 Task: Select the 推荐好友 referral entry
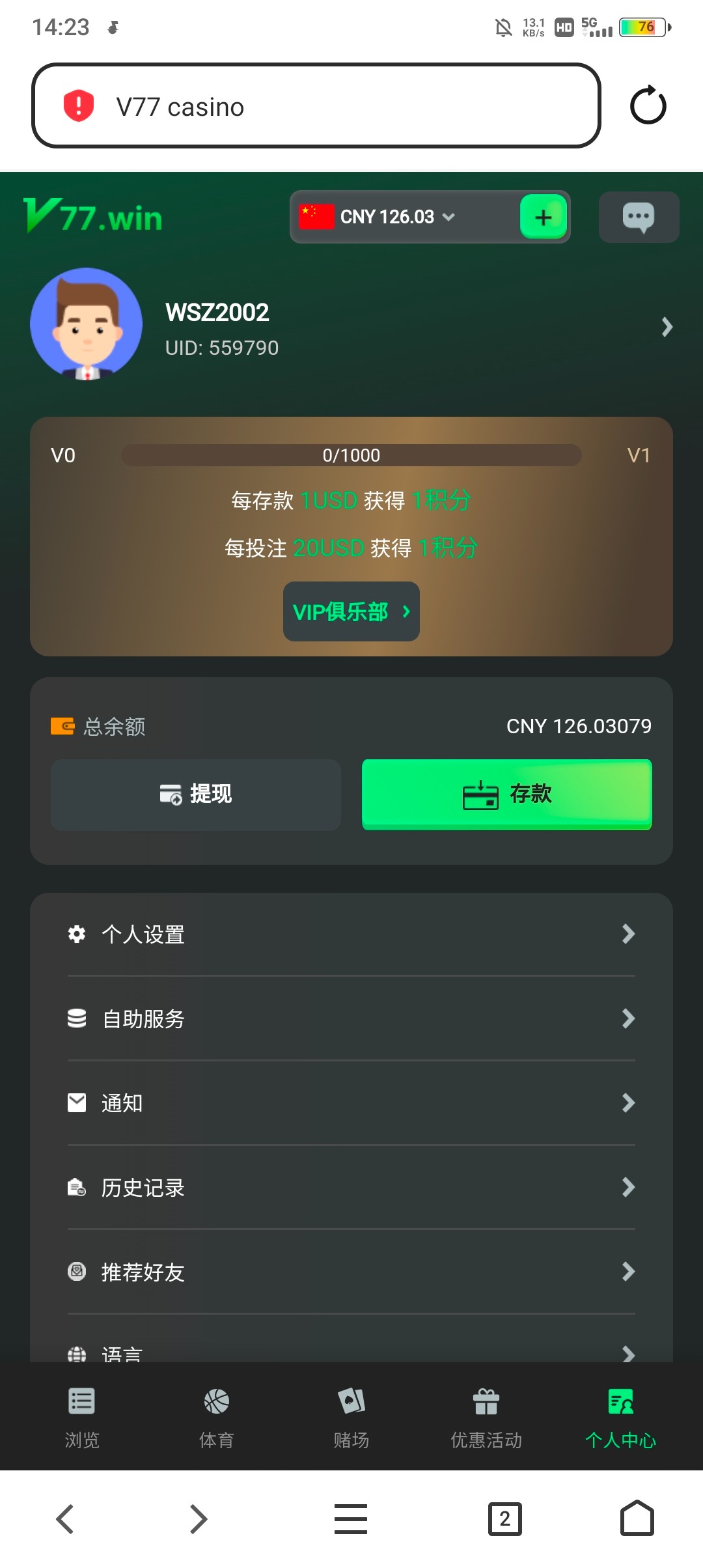pos(351,1272)
